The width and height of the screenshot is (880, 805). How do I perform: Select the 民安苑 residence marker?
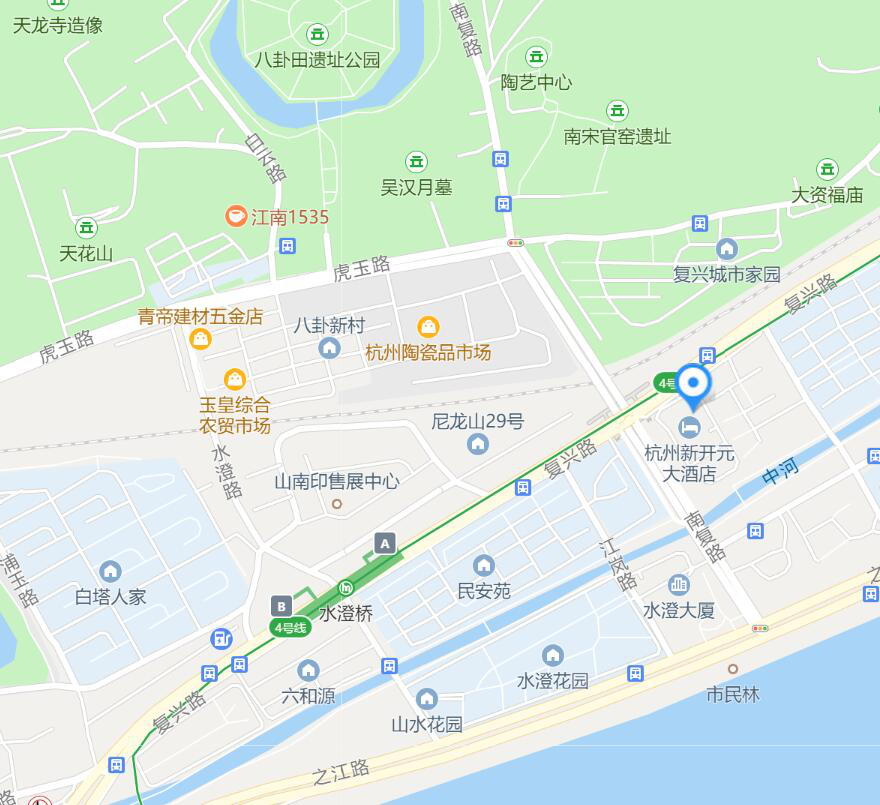[x=484, y=566]
